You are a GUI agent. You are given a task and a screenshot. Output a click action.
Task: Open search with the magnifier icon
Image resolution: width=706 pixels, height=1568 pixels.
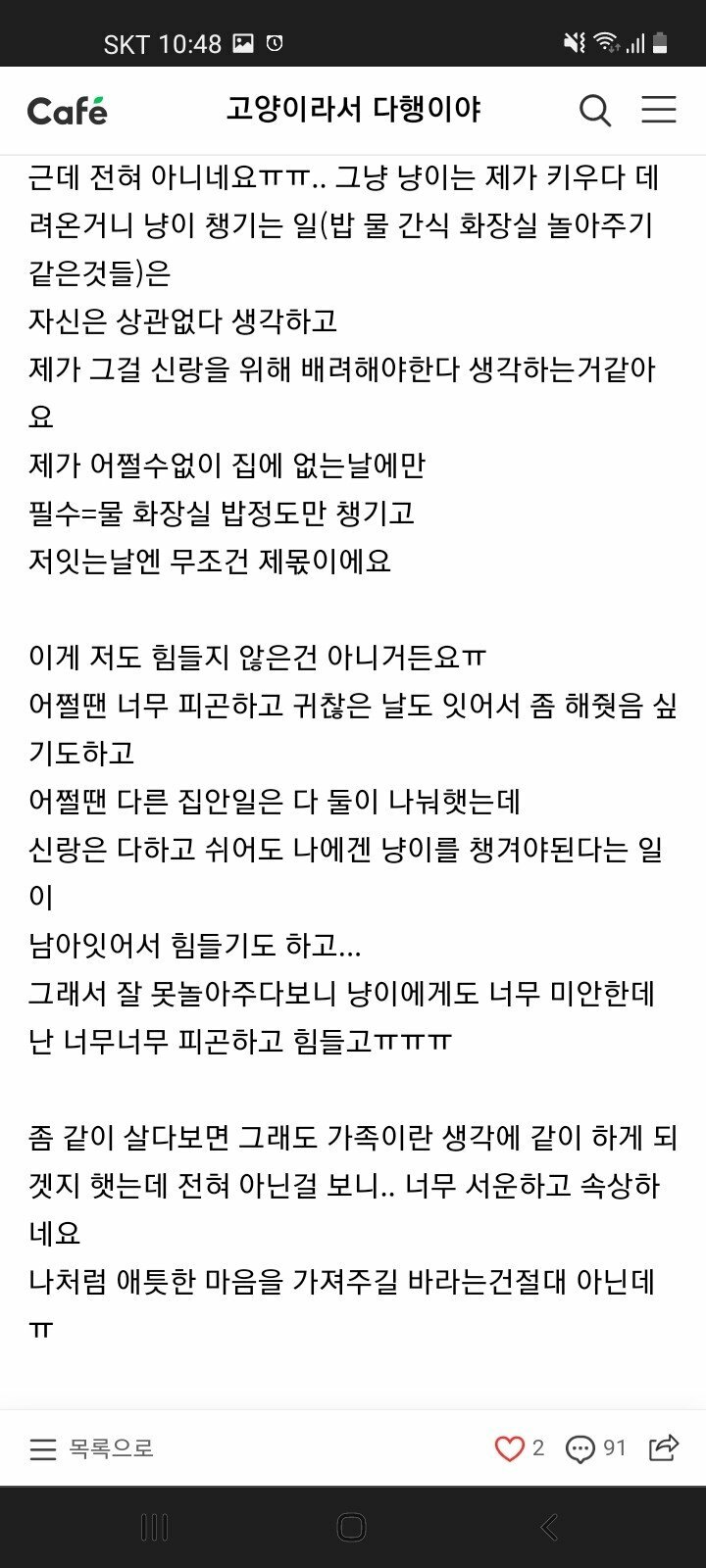[594, 110]
